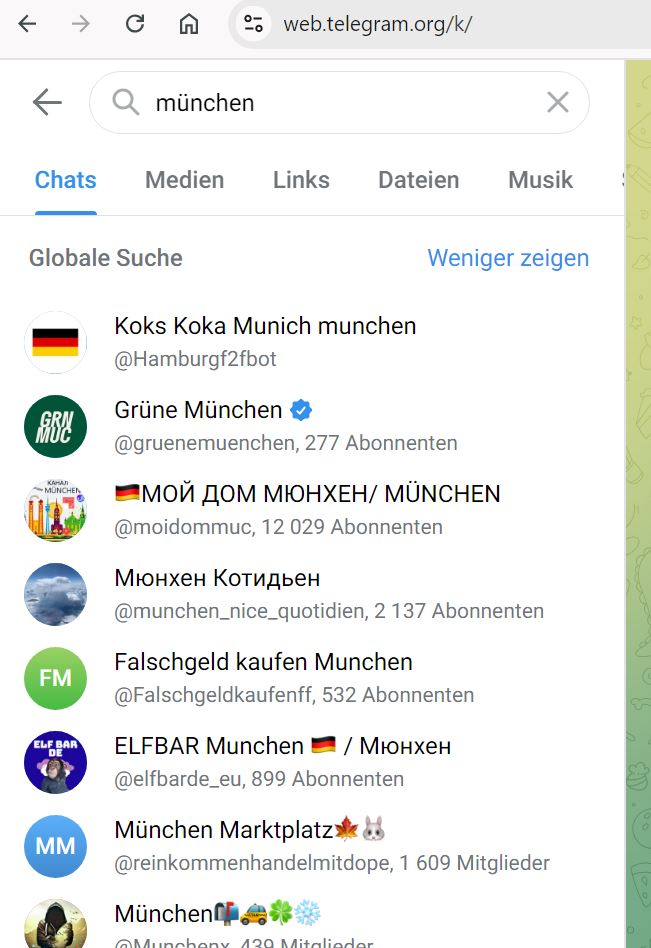
Task: Go back with the browser back arrow
Action: [27, 24]
